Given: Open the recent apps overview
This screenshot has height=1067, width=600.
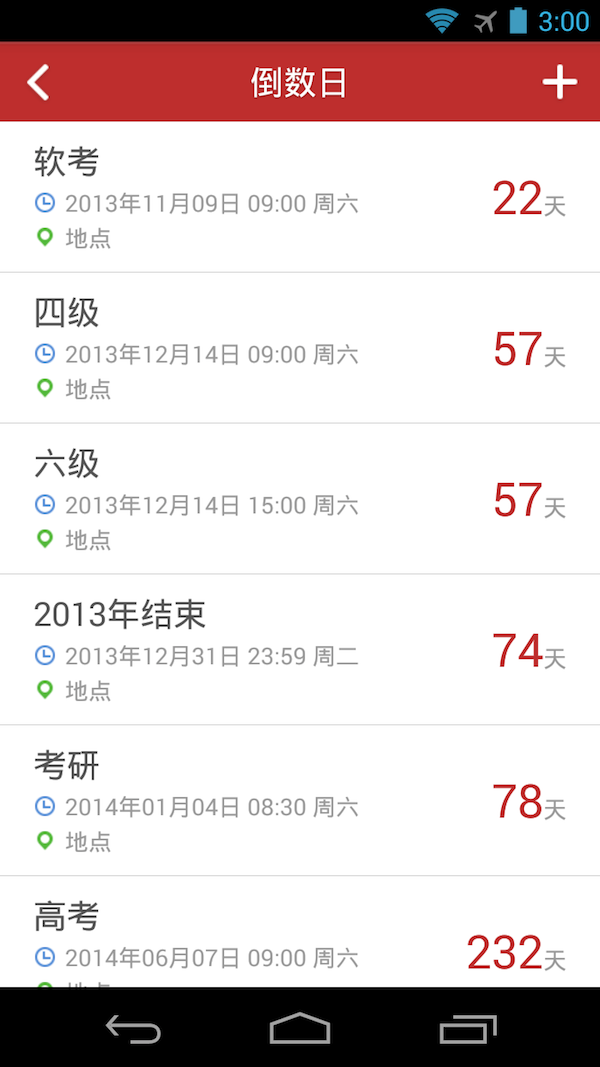Looking at the screenshot, I should [467, 1028].
